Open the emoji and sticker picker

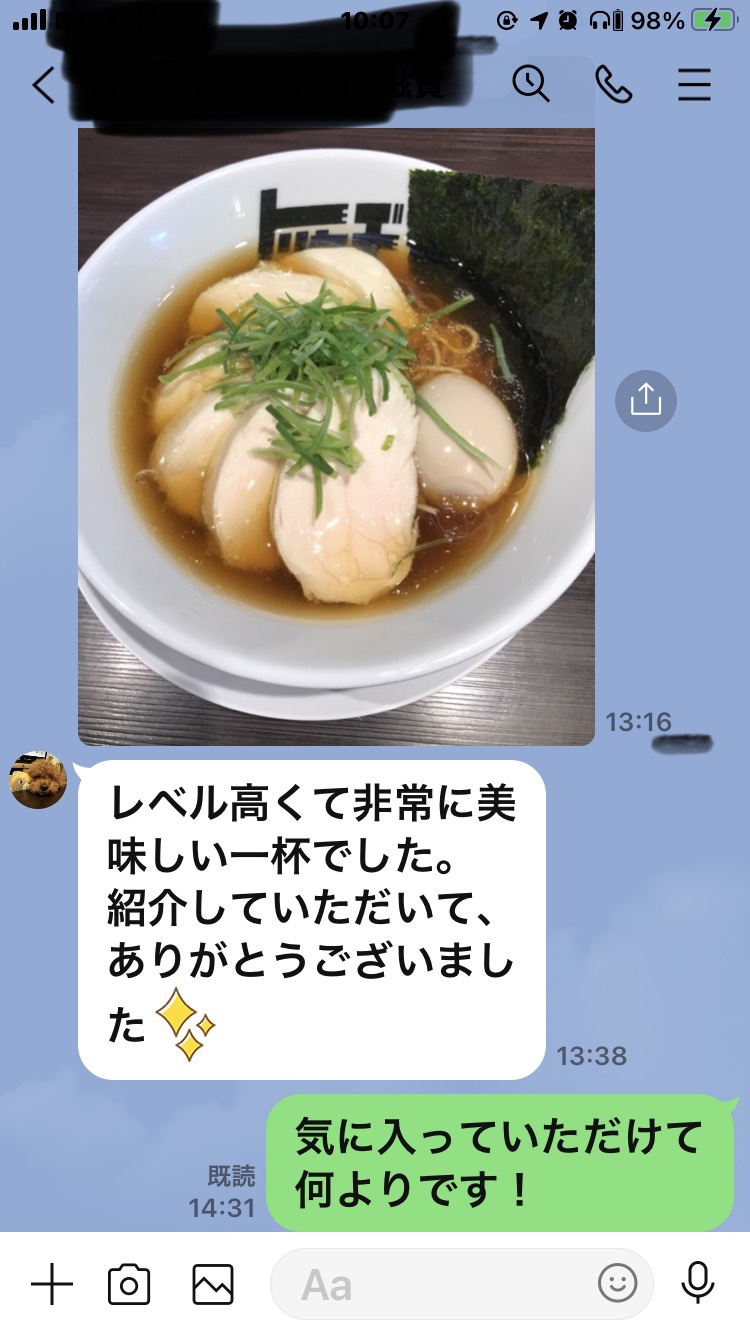(x=618, y=1284)
